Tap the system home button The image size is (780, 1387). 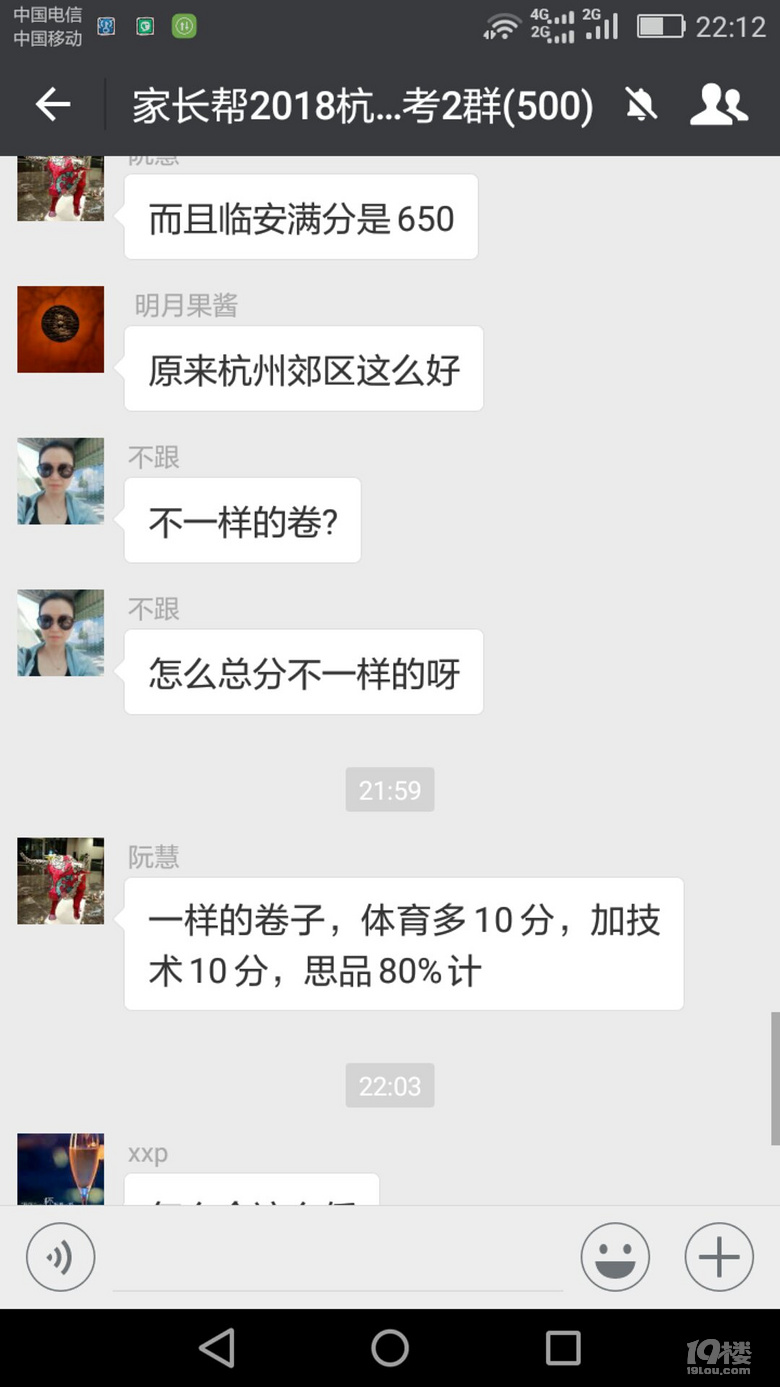390,1348
